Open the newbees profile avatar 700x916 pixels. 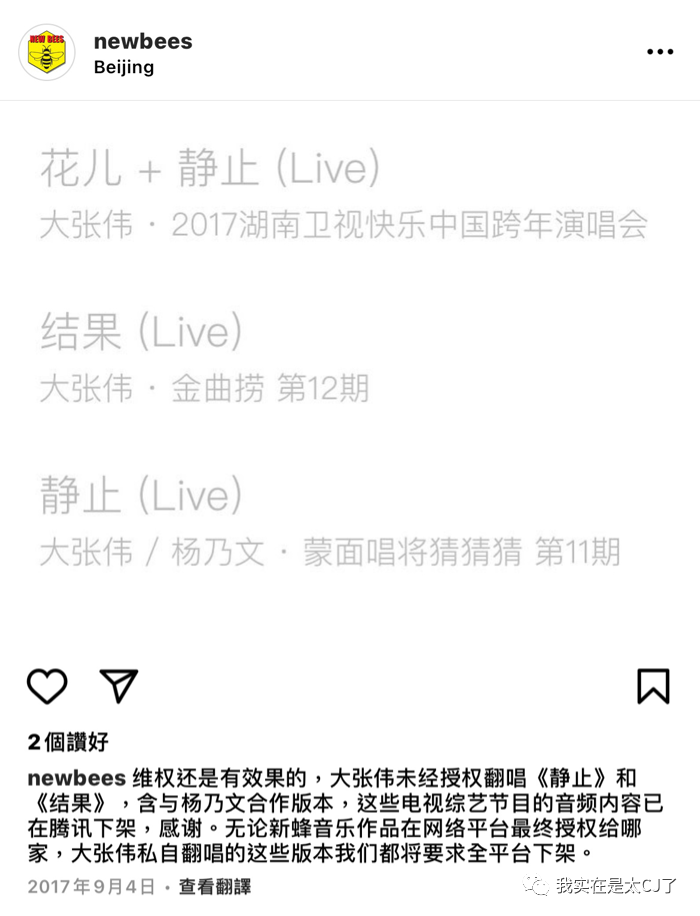click(47, 53)
